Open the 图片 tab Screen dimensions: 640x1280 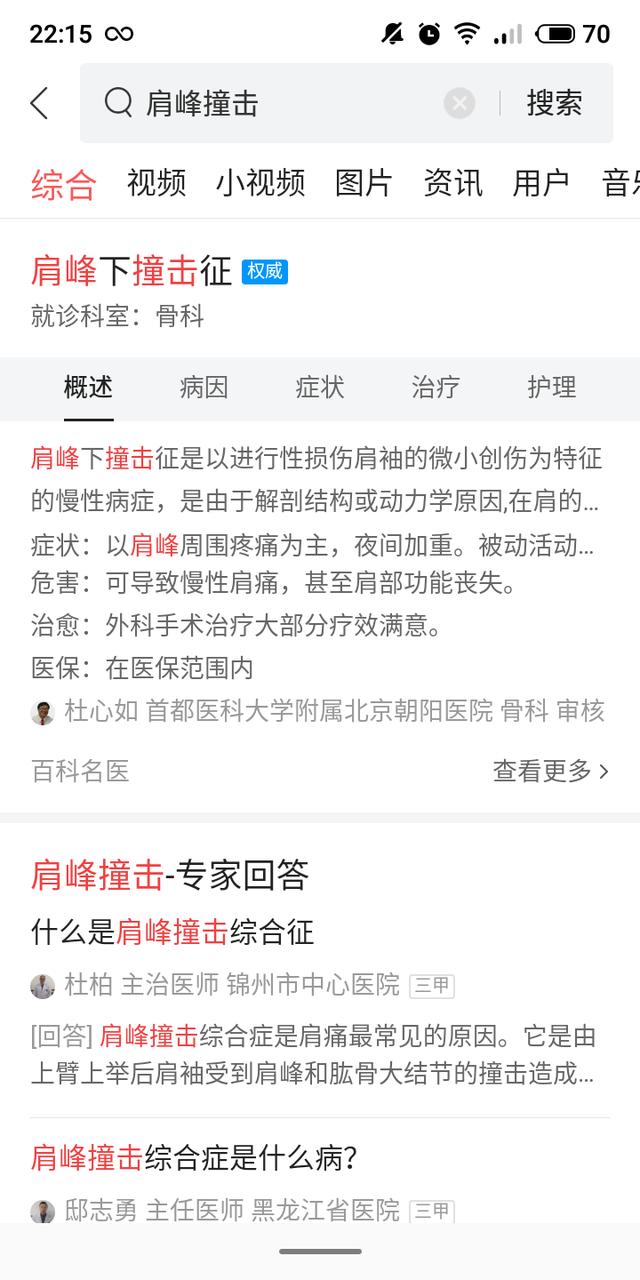pyautogui.click(x=364, y=183)
